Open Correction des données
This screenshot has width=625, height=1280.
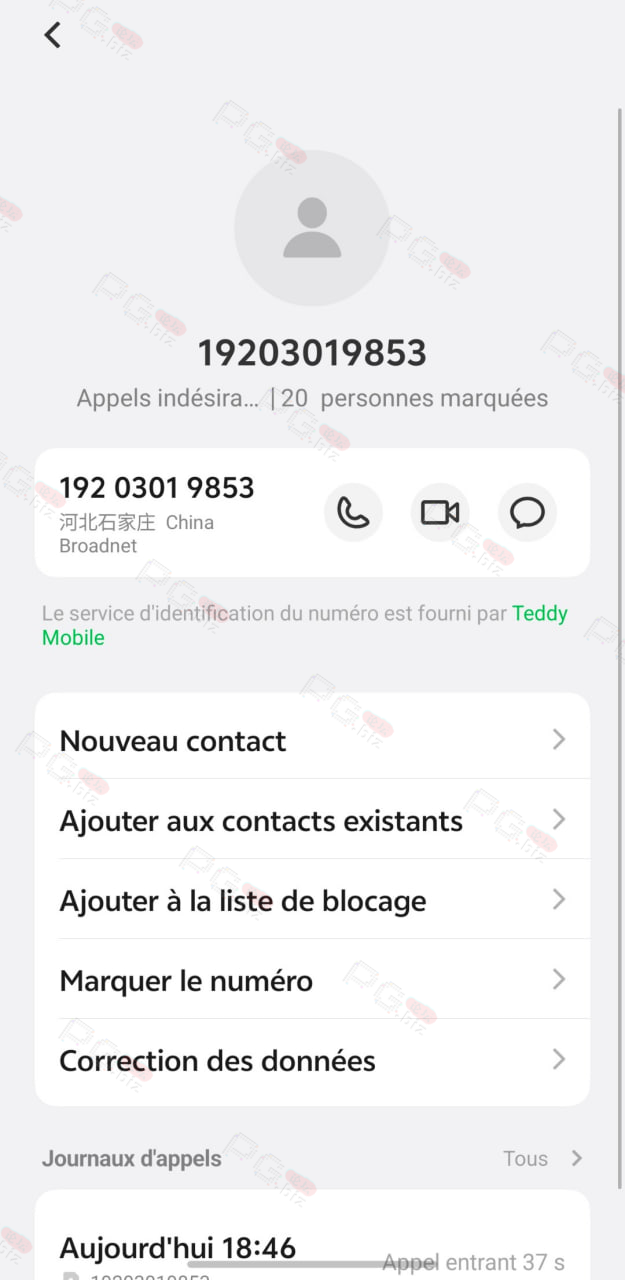[x=312, y=1060]
